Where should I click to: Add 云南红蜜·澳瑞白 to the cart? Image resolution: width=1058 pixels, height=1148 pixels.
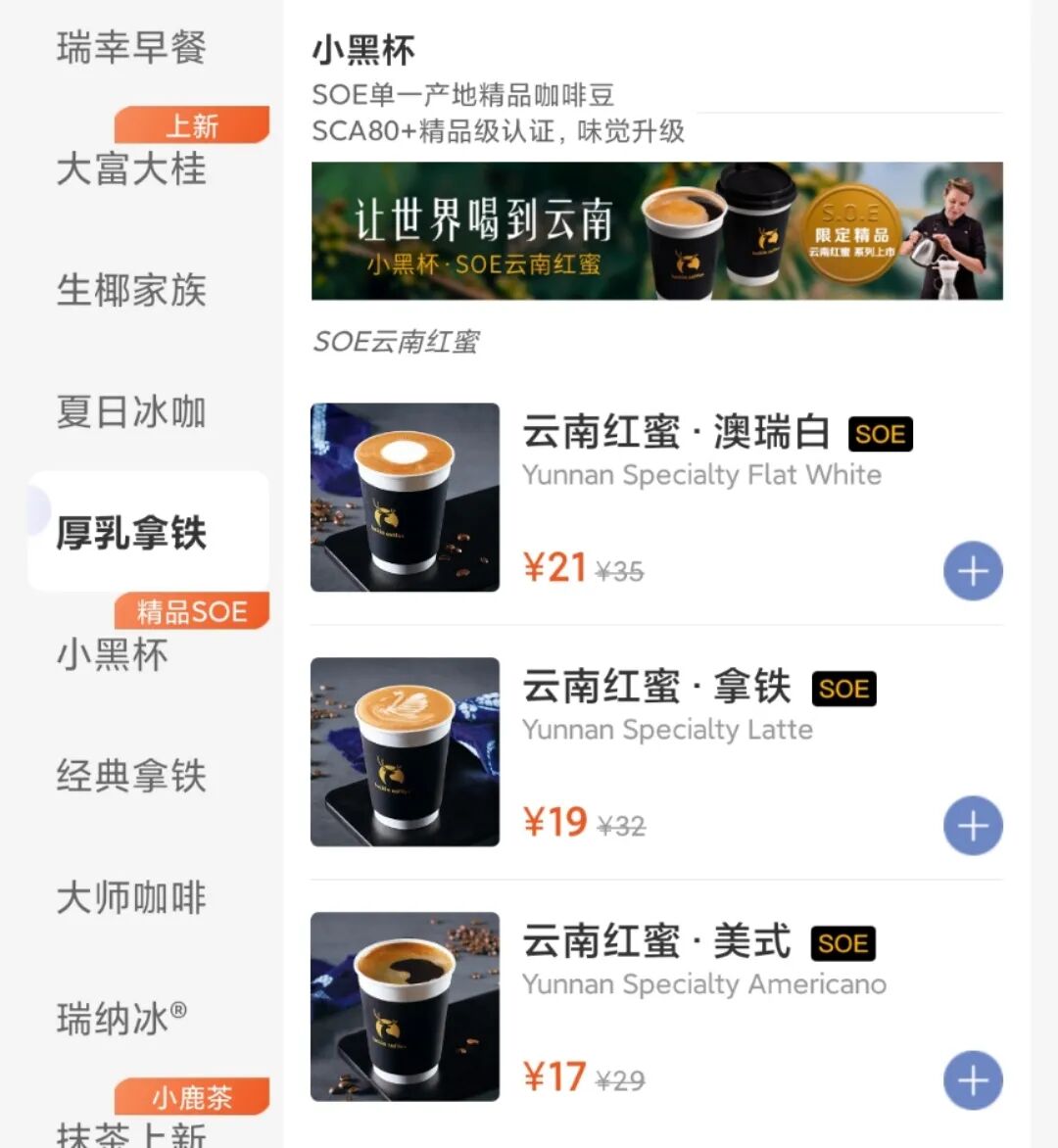pos(972,571)
